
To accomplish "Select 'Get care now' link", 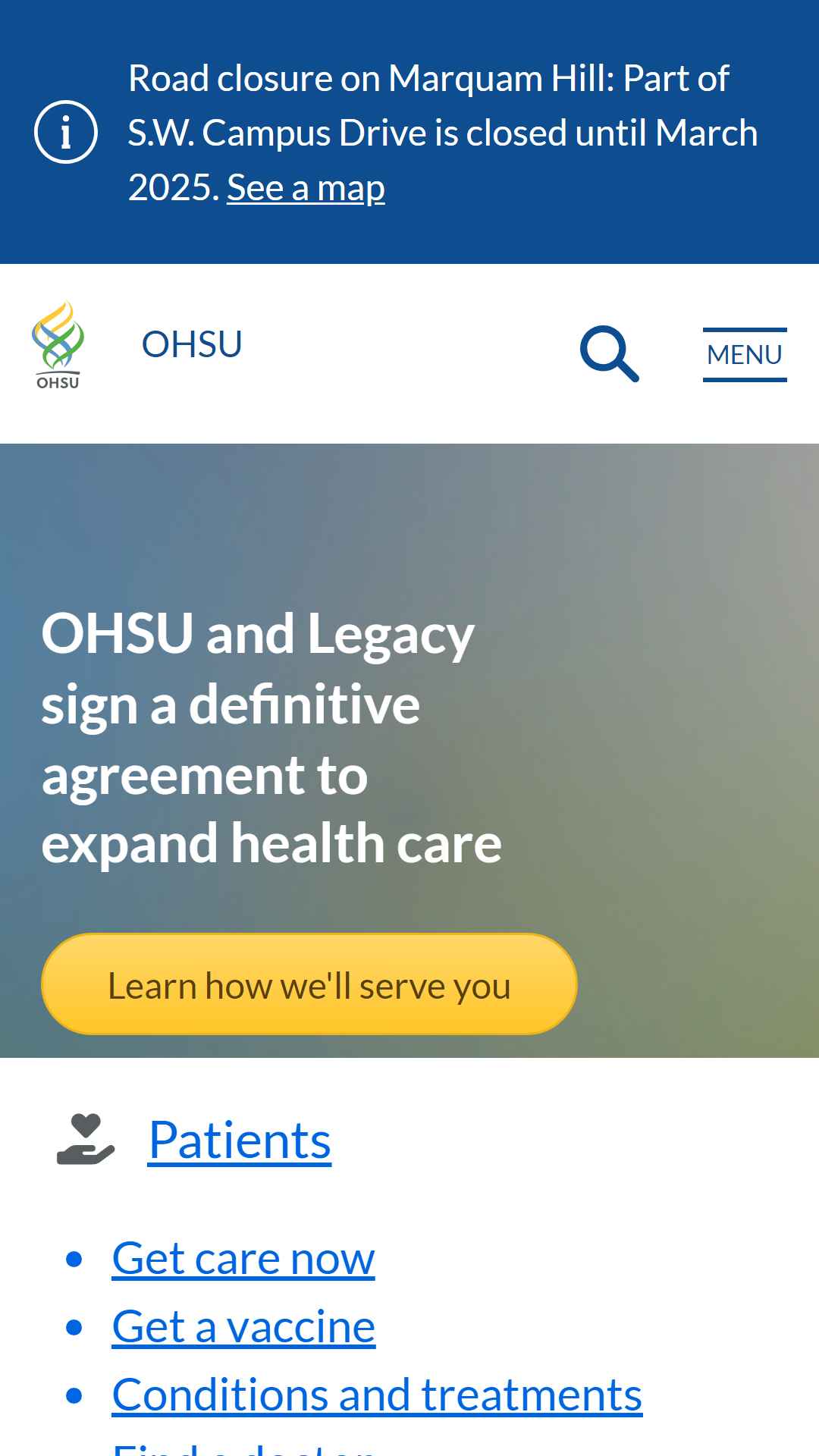I will (243, 1258).
